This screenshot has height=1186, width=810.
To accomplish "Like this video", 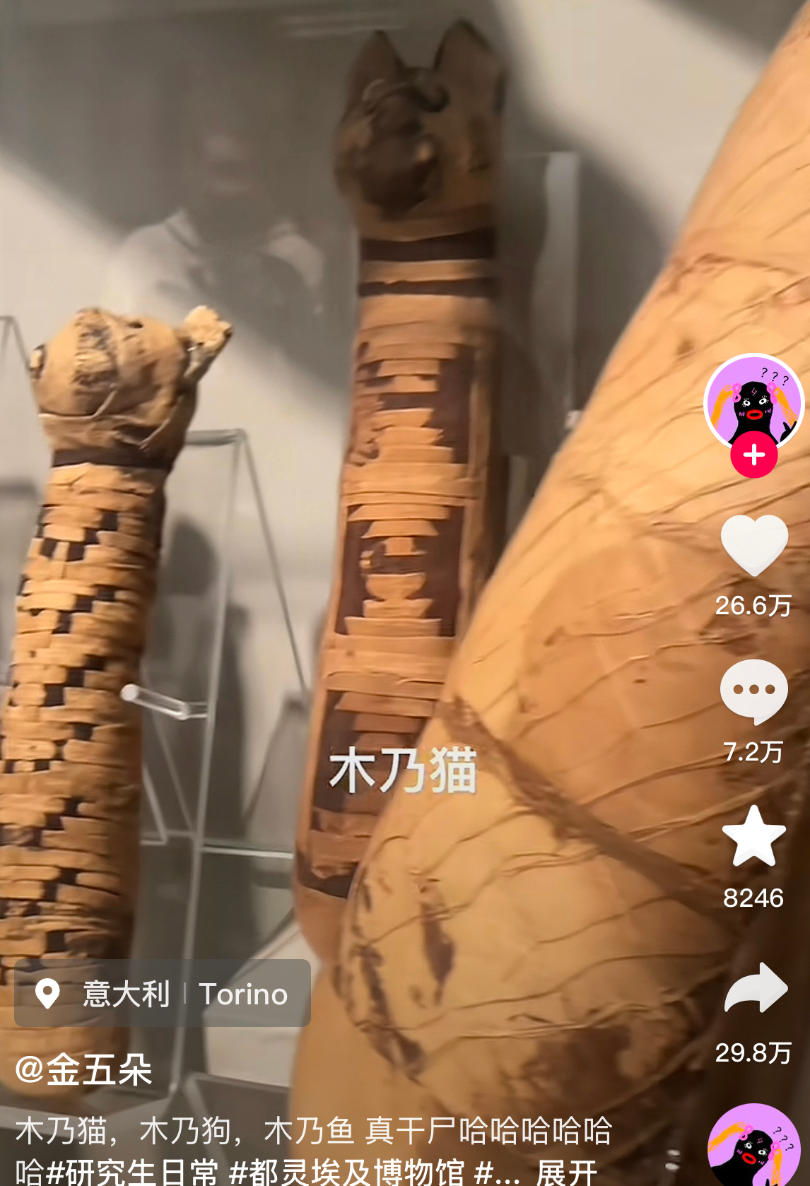I will 754,546.
